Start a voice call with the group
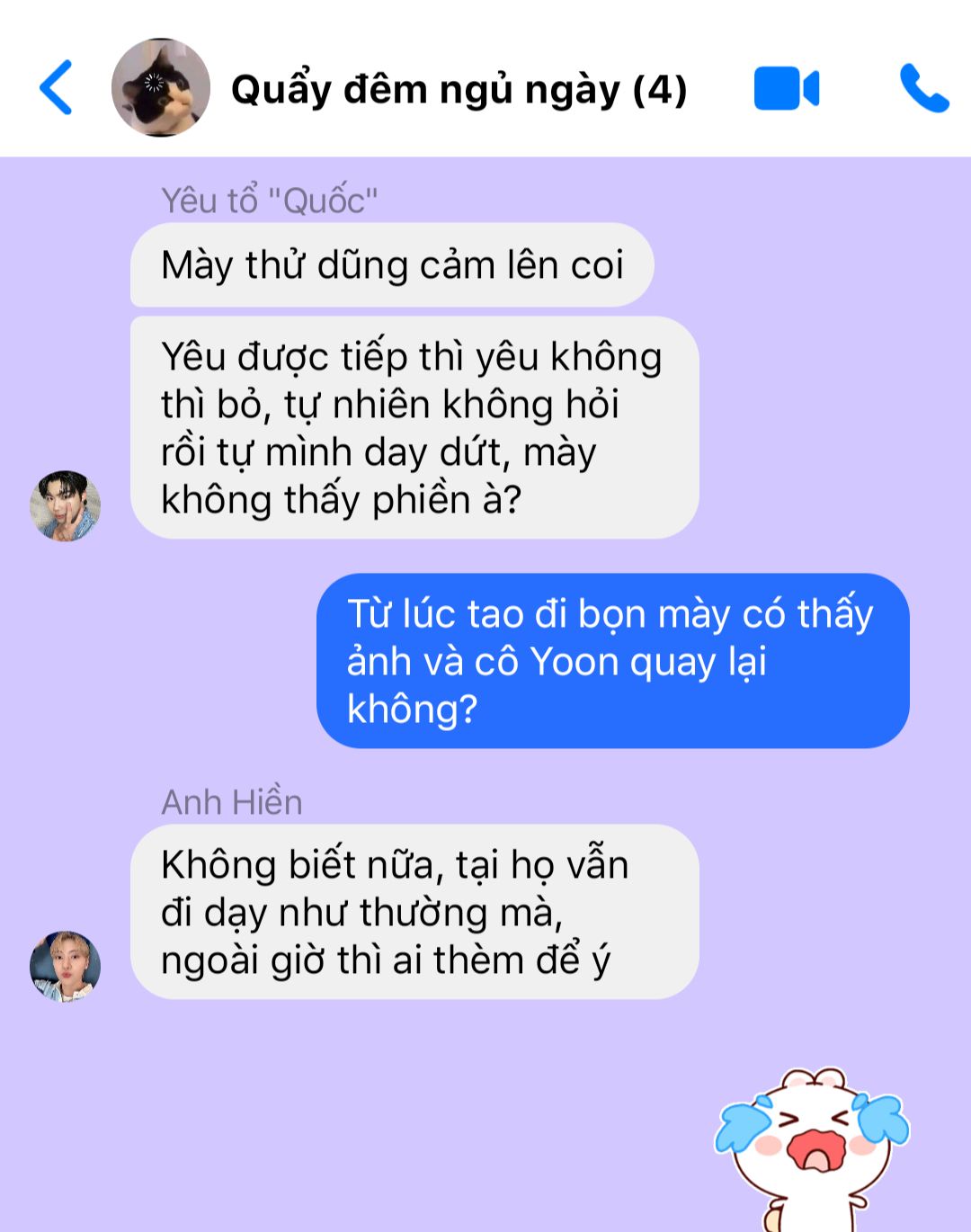Screen dimensions: 971x1232 click(x=923, y=88)
